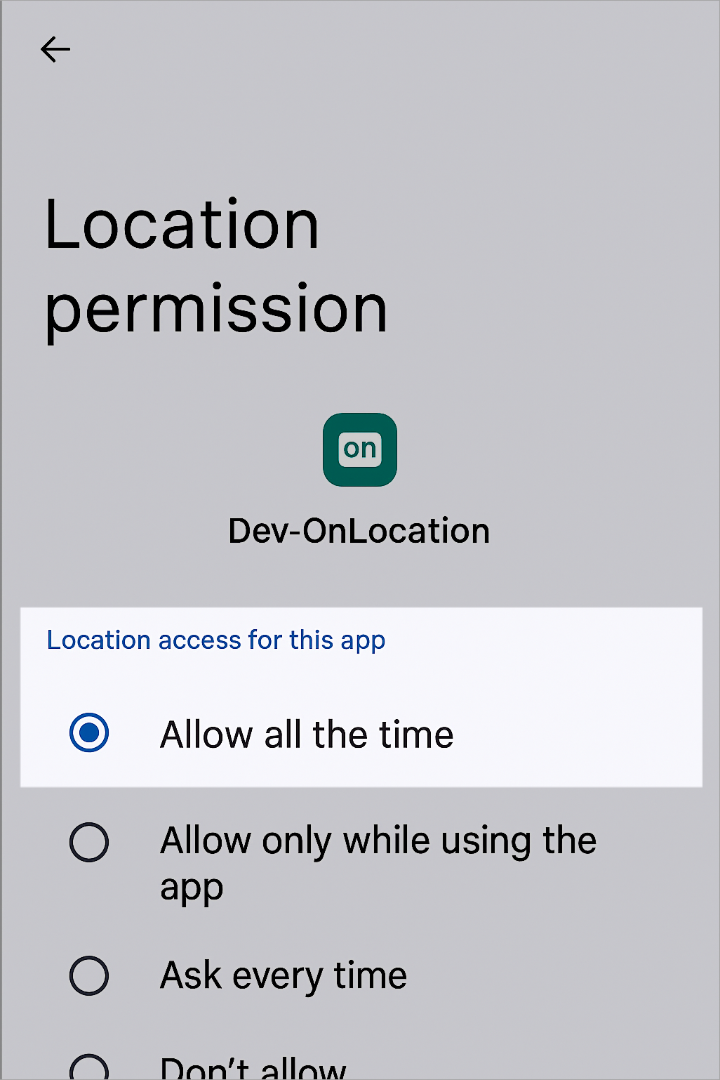This screenshot has width=720, height=1080.
Task: Choose Allow only while using the app
Action: point(89,843)
